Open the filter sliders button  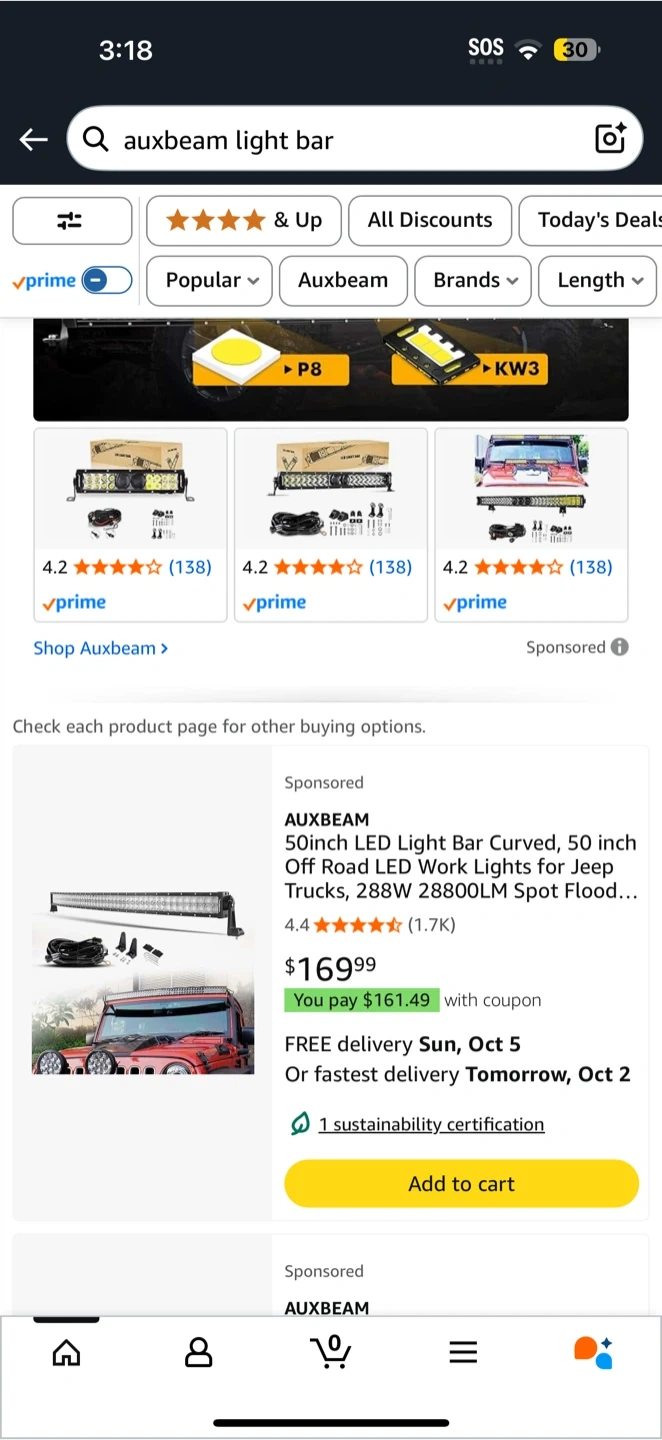pos(71,221)
